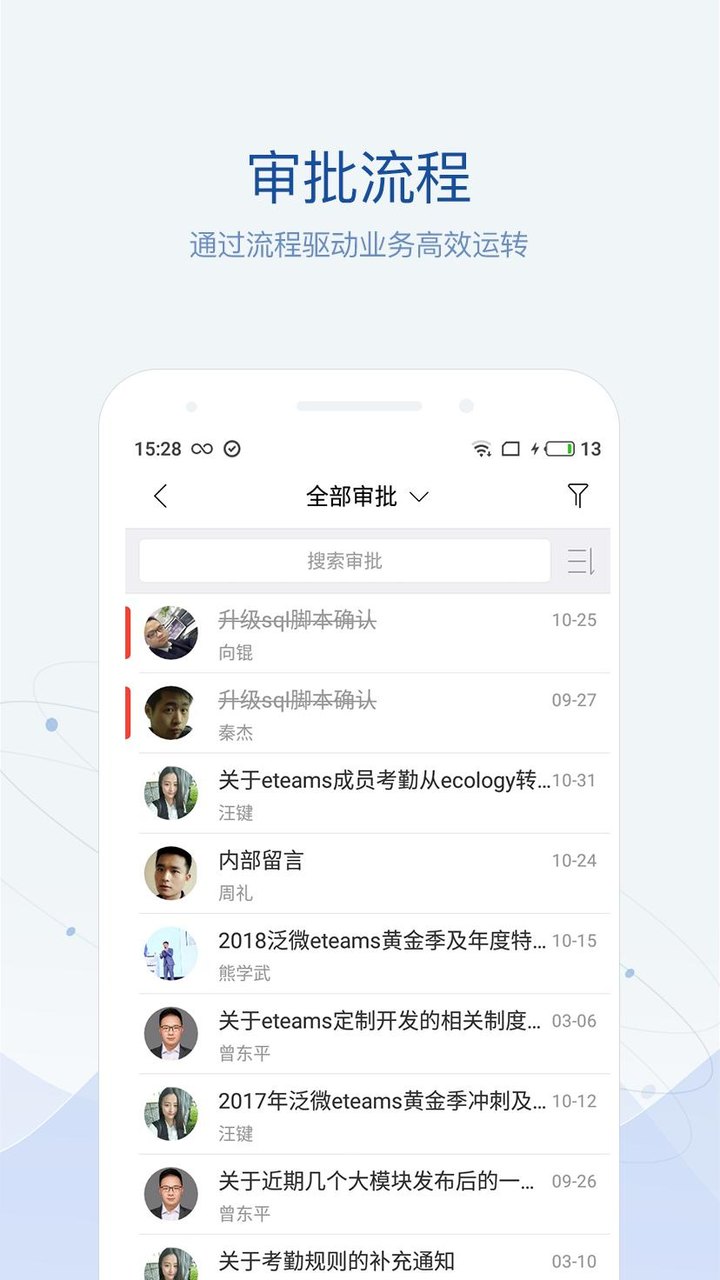The width and height of the screenshot is (720, 1280).
Task: Open the filter icon on the top bar
Action: (x=578, y=496)
